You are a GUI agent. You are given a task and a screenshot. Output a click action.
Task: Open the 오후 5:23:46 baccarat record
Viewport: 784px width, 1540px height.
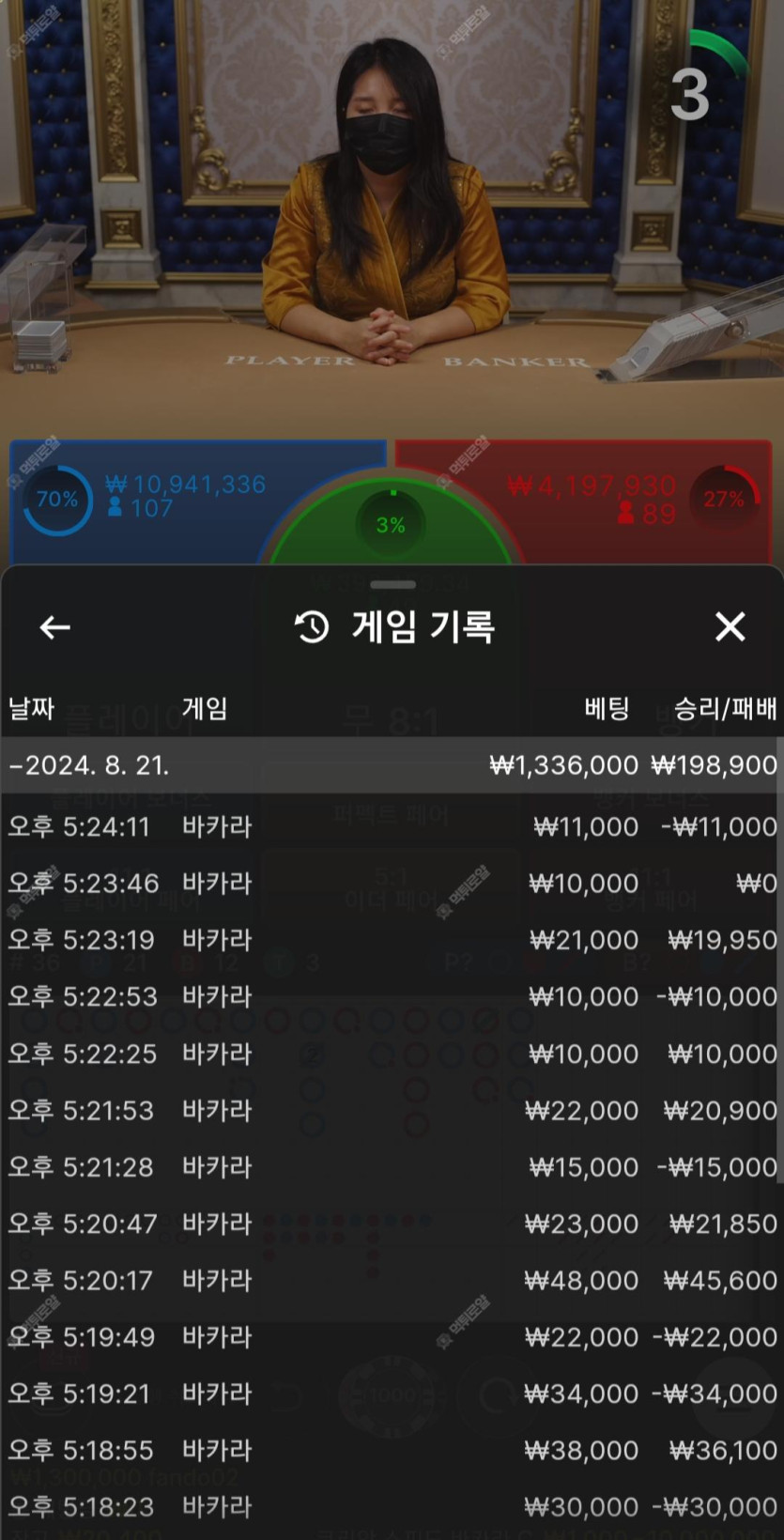[x=392, y=883]
